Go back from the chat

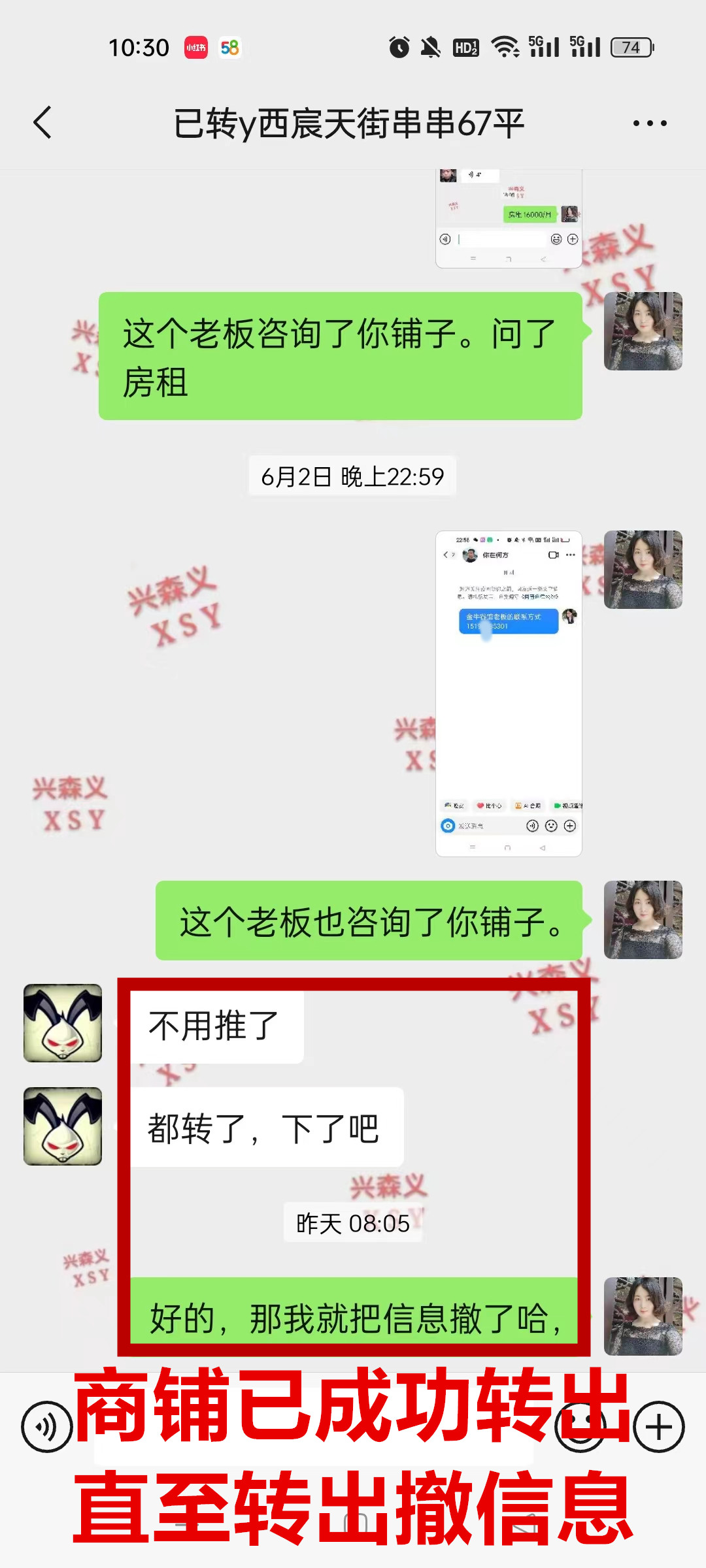[x=43, y=123]
